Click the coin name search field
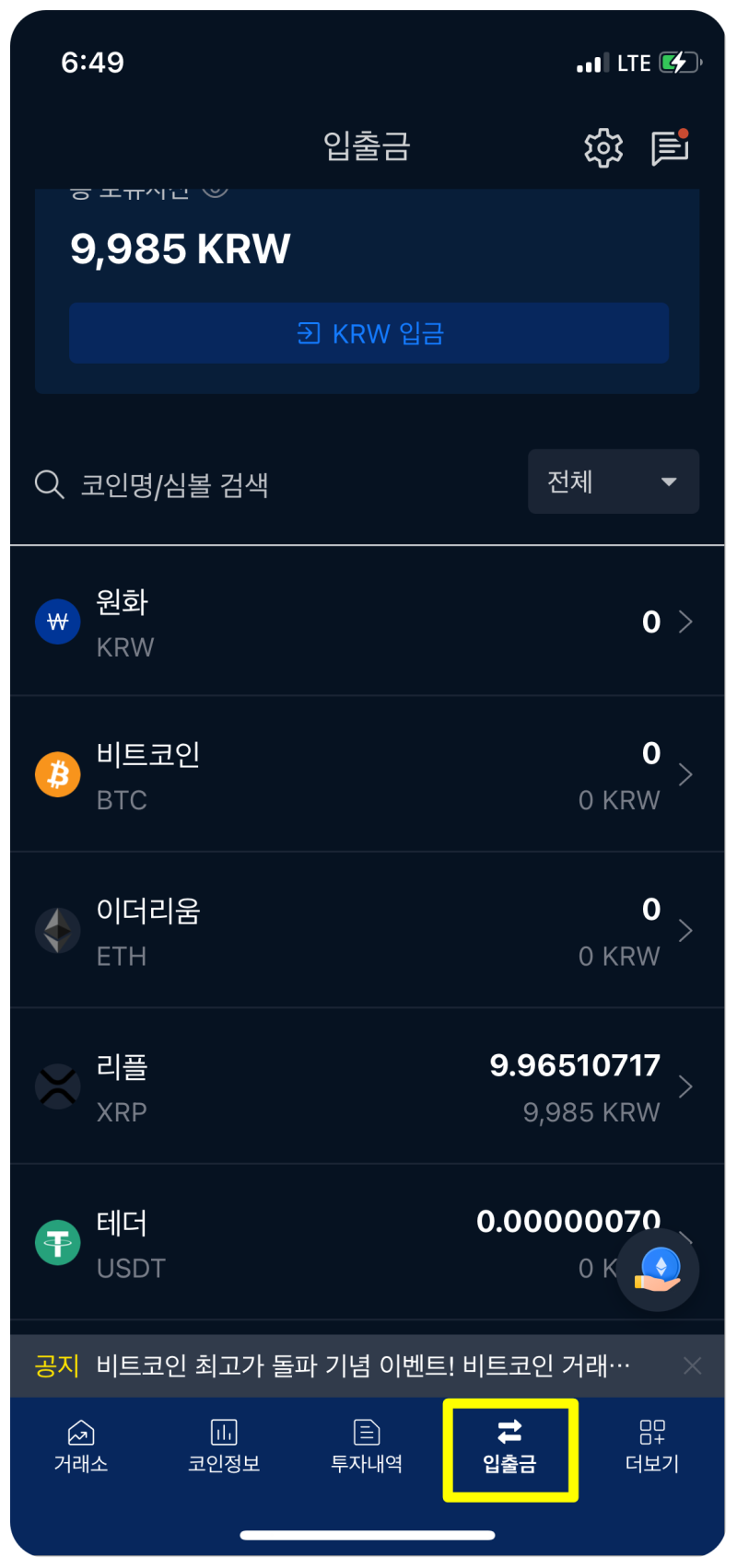Screen dimensions: 737x1568 point(184,484)
